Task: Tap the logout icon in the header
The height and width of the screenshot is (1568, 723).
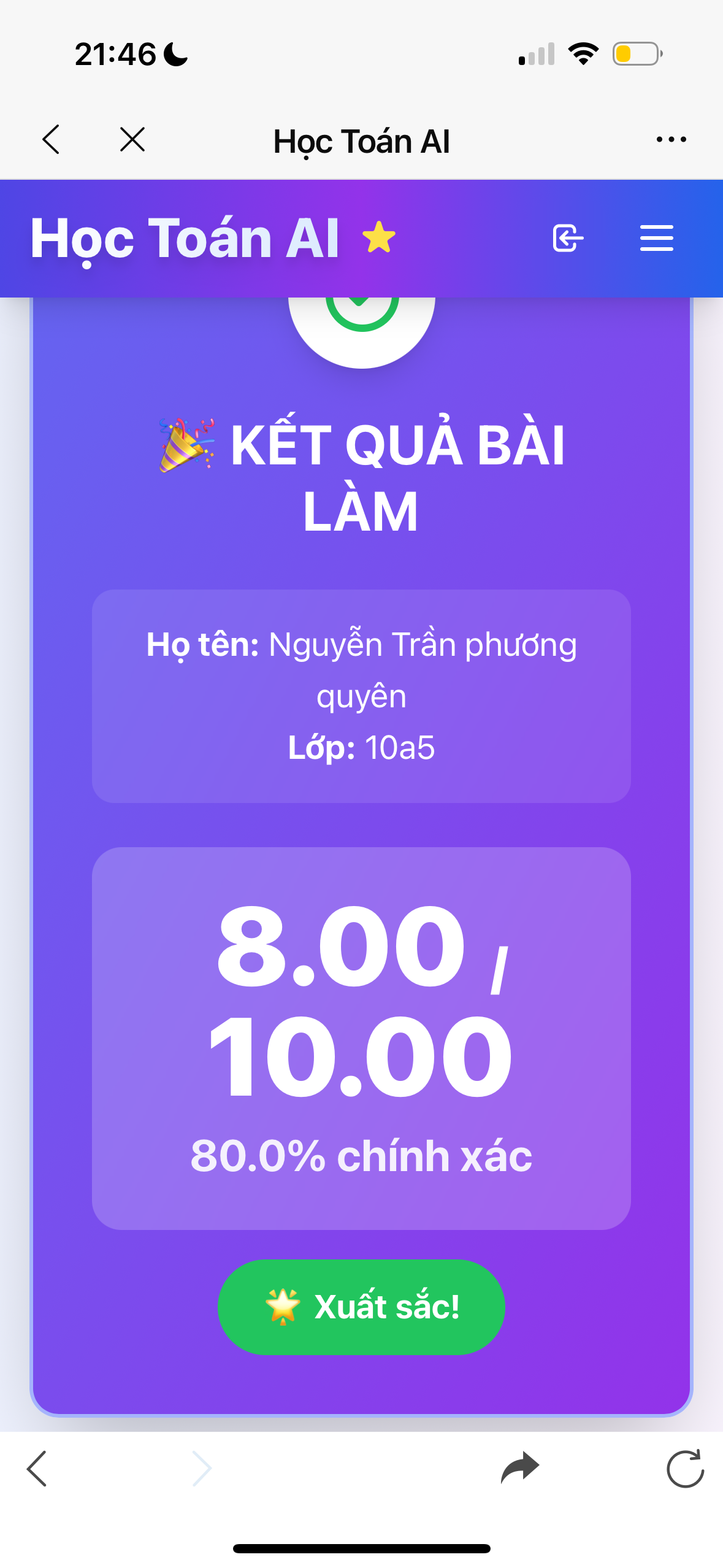Action: point(567,238)
